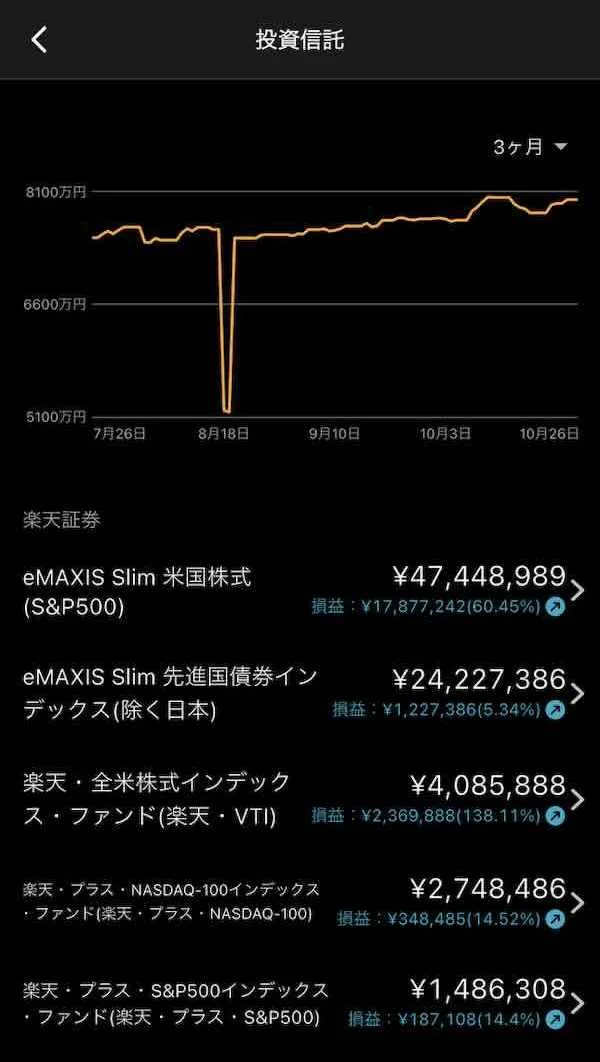Viewport: 600px width, 1062px height.
Task: Open the 3ヶ月 period dropdown
Action: [x=530, y=147]
